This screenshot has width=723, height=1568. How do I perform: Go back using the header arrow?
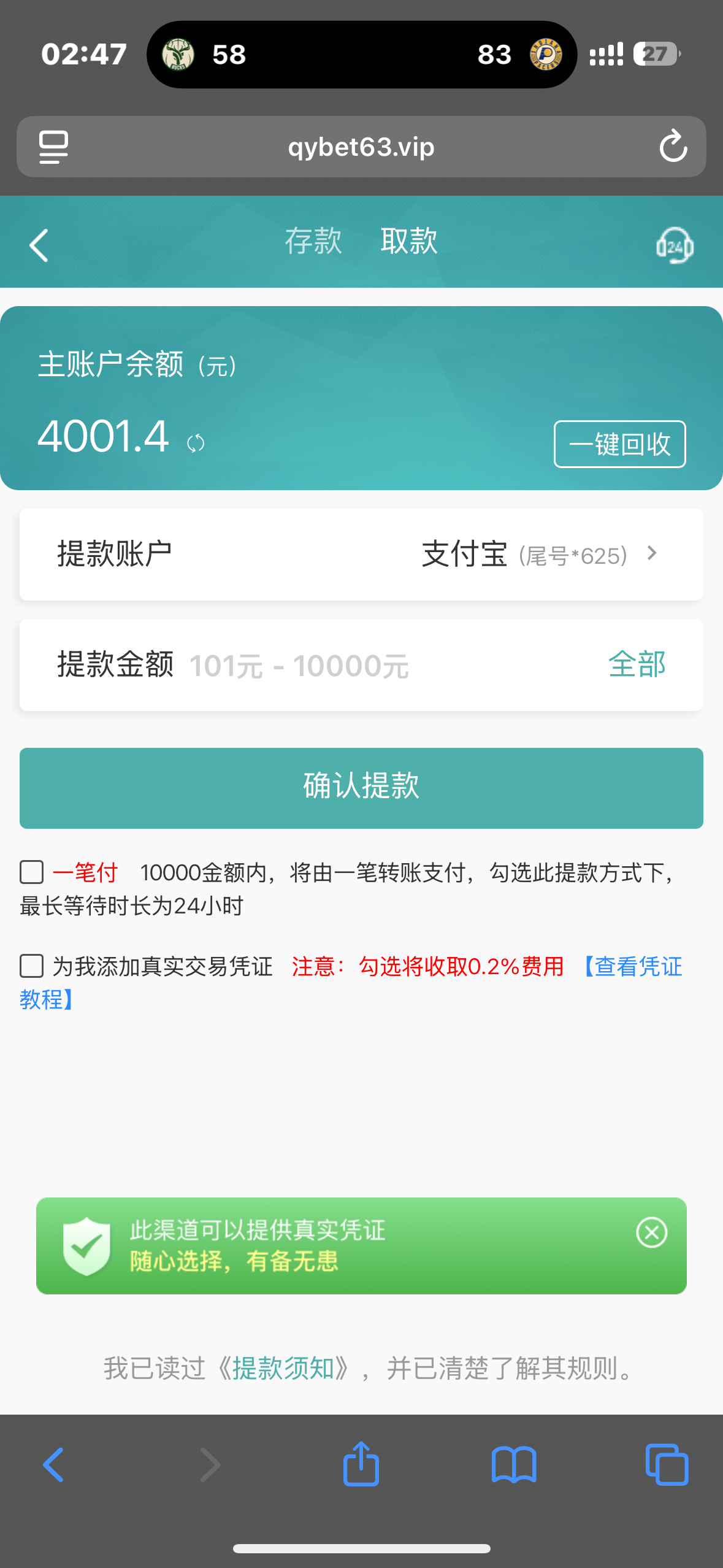(x=39, y=245)
